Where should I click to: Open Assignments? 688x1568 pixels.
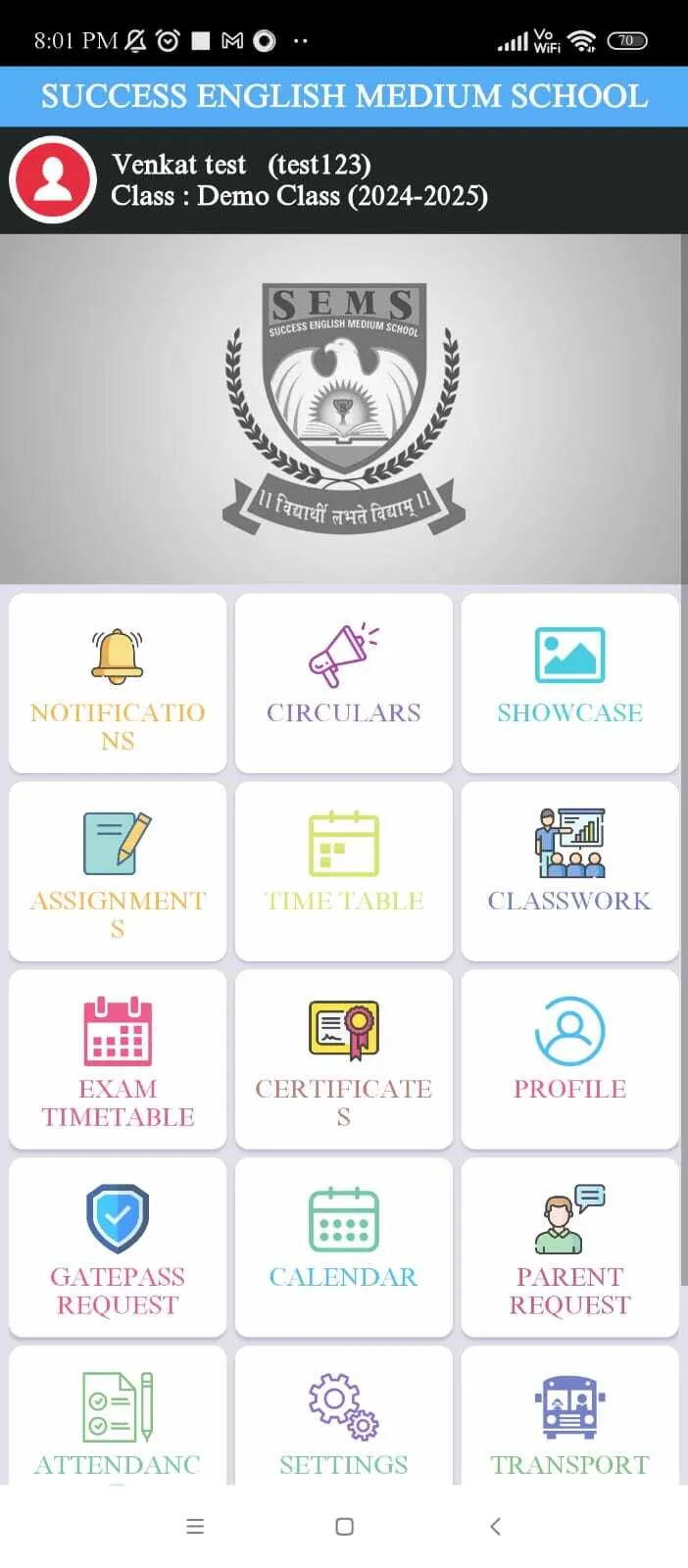[118, 871]
